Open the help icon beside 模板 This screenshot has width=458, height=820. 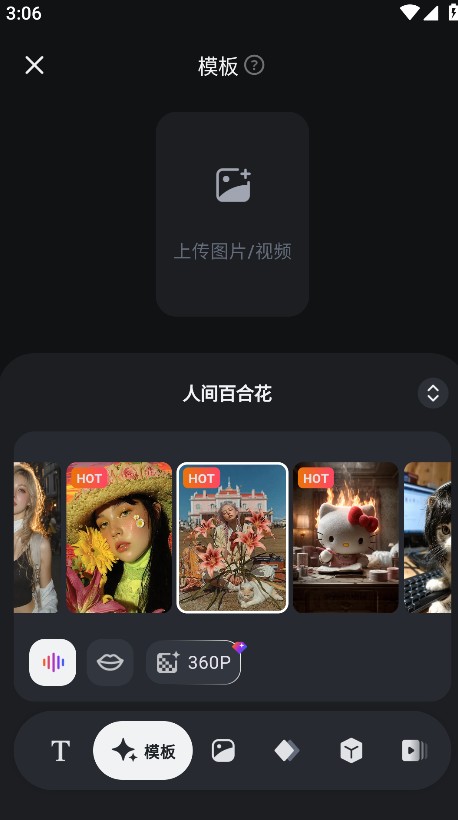click(255, 65)
